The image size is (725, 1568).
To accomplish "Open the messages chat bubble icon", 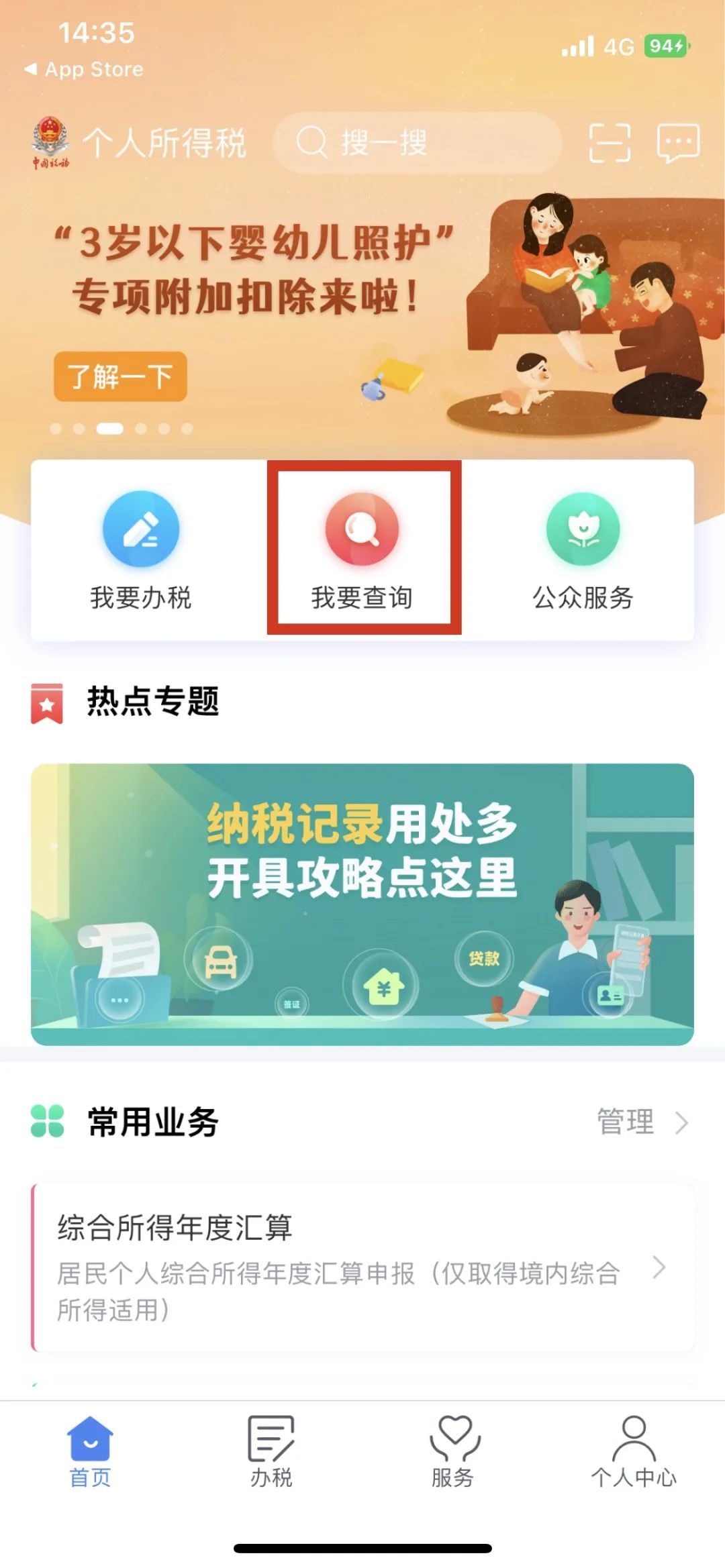I will click(678, 143).
